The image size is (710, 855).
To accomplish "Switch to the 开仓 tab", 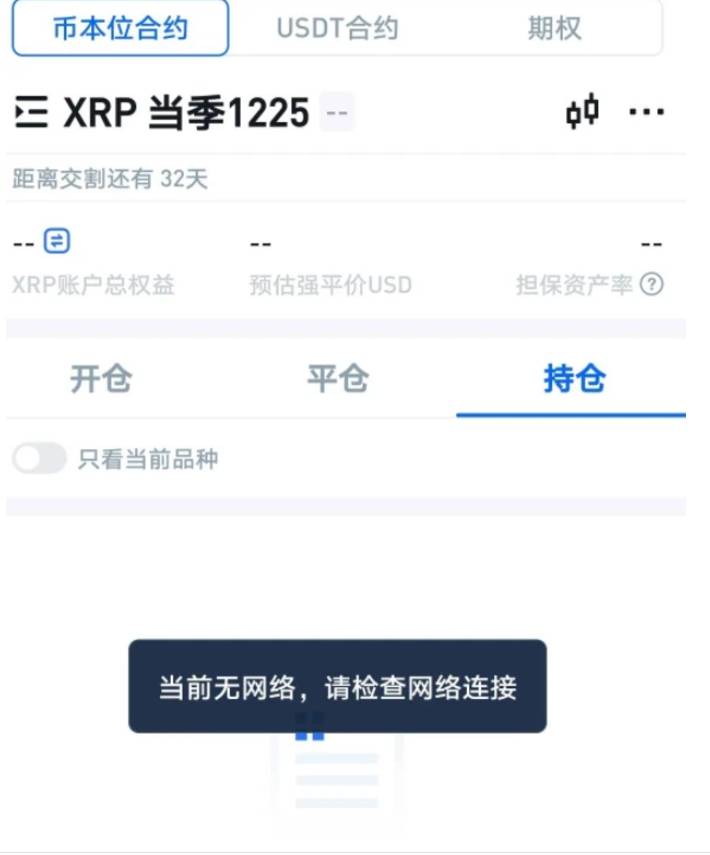I will [x=101, y=379].
